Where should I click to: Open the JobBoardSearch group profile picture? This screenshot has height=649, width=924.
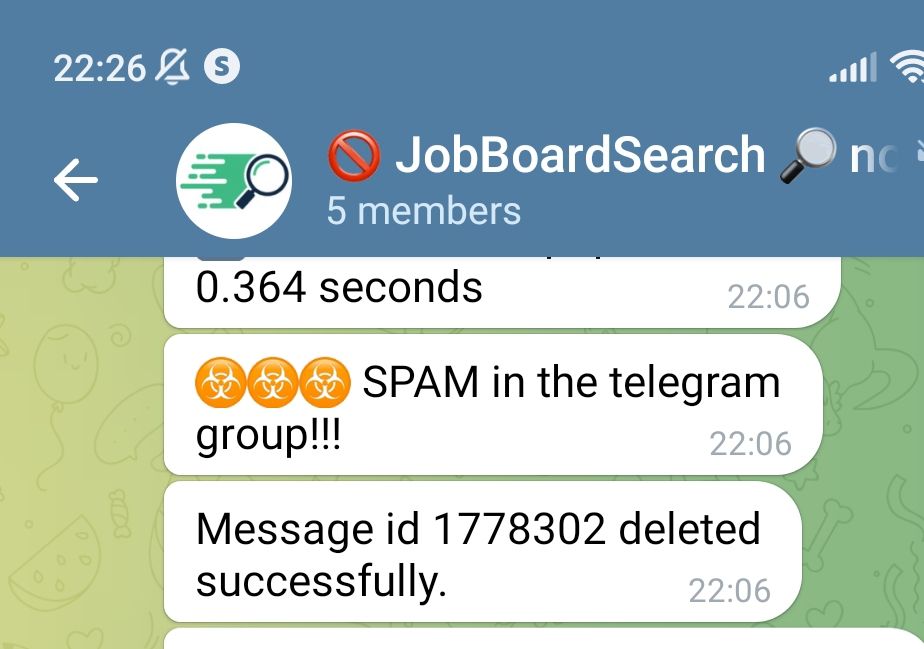[x=233, y=181]
